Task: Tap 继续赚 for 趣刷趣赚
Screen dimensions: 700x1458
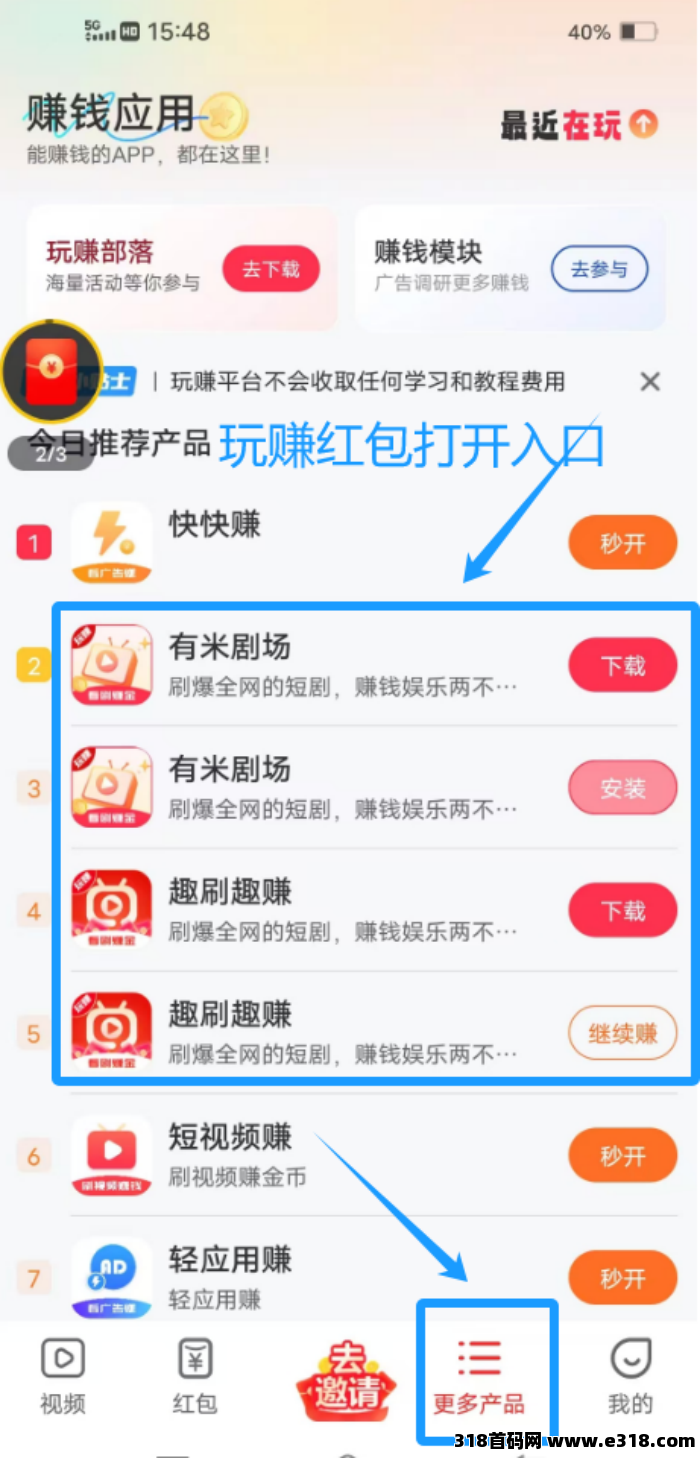Action: pos(622,1033)
